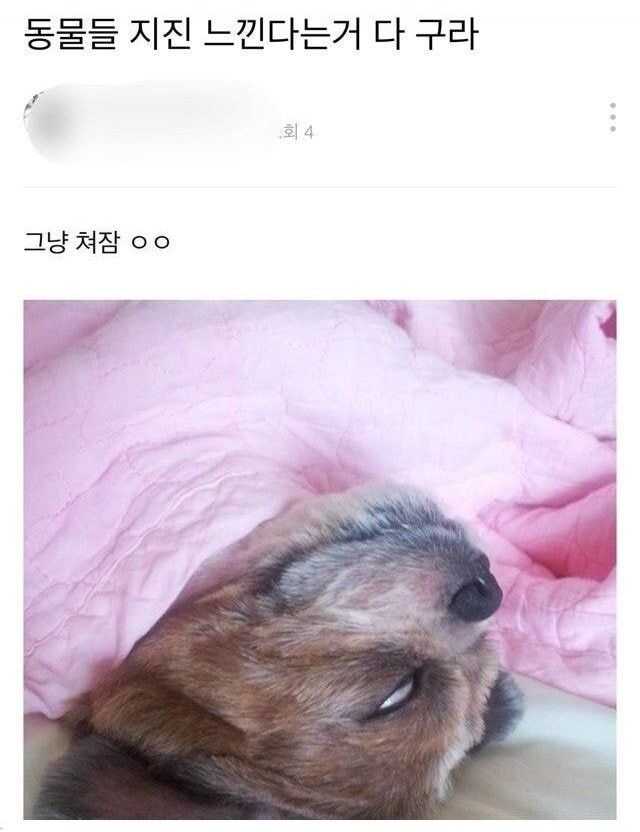Open the post's three-dot overflow menu
The height and width of the screenshot is (832, 640).
tap(612, 118)
